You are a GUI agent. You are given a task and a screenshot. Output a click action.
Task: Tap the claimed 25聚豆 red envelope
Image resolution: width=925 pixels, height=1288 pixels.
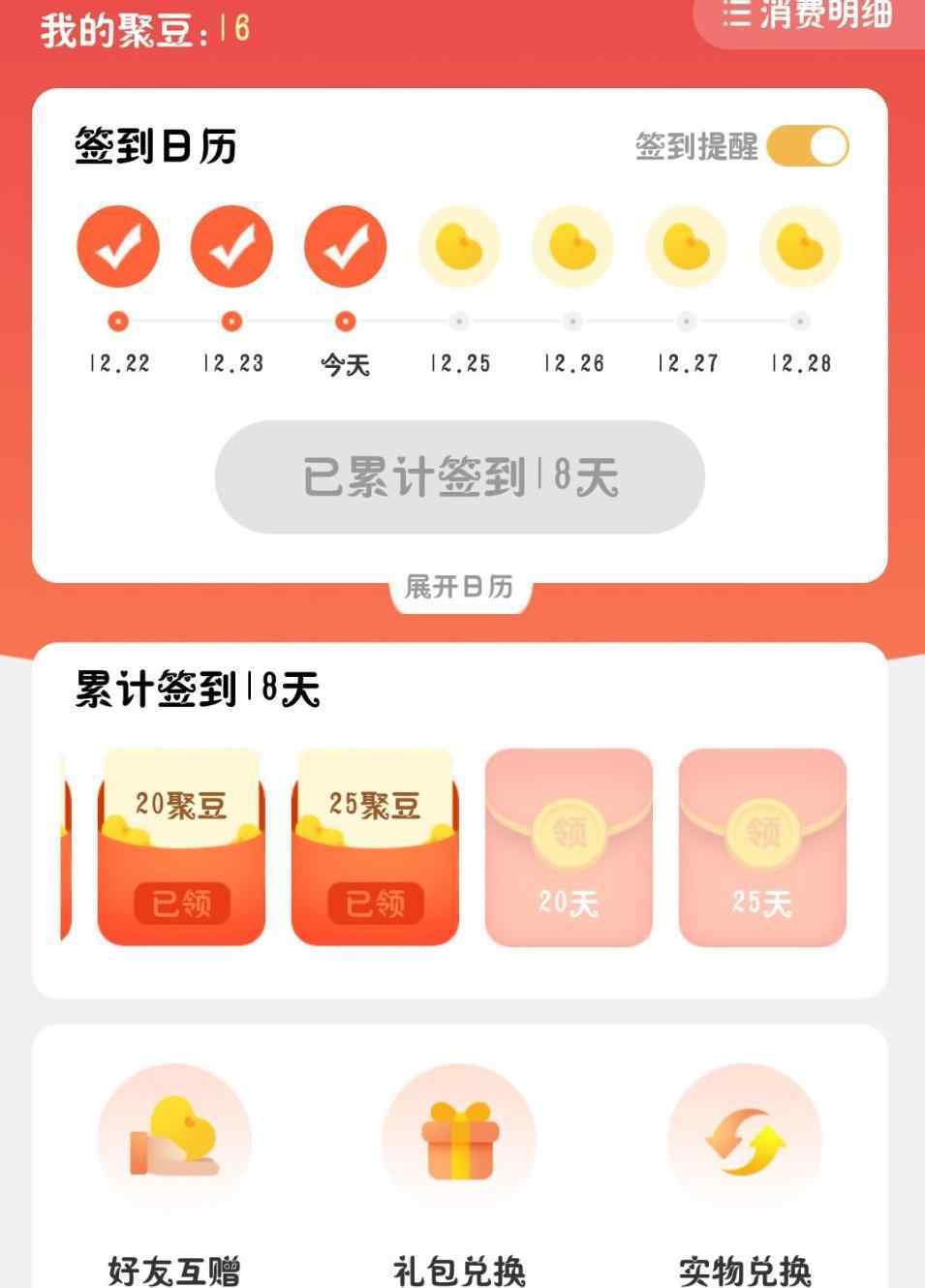(375, 846)
